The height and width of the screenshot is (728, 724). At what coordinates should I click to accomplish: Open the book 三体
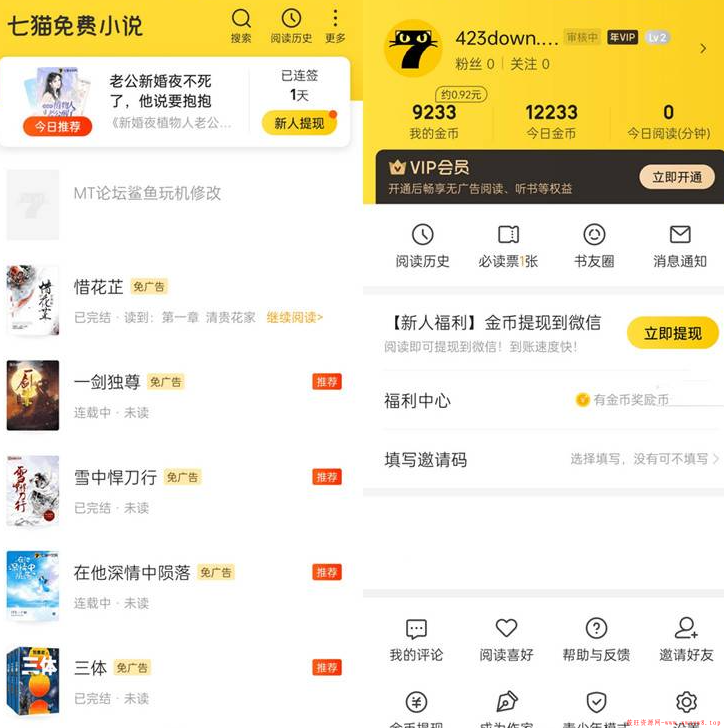(90, 667)
